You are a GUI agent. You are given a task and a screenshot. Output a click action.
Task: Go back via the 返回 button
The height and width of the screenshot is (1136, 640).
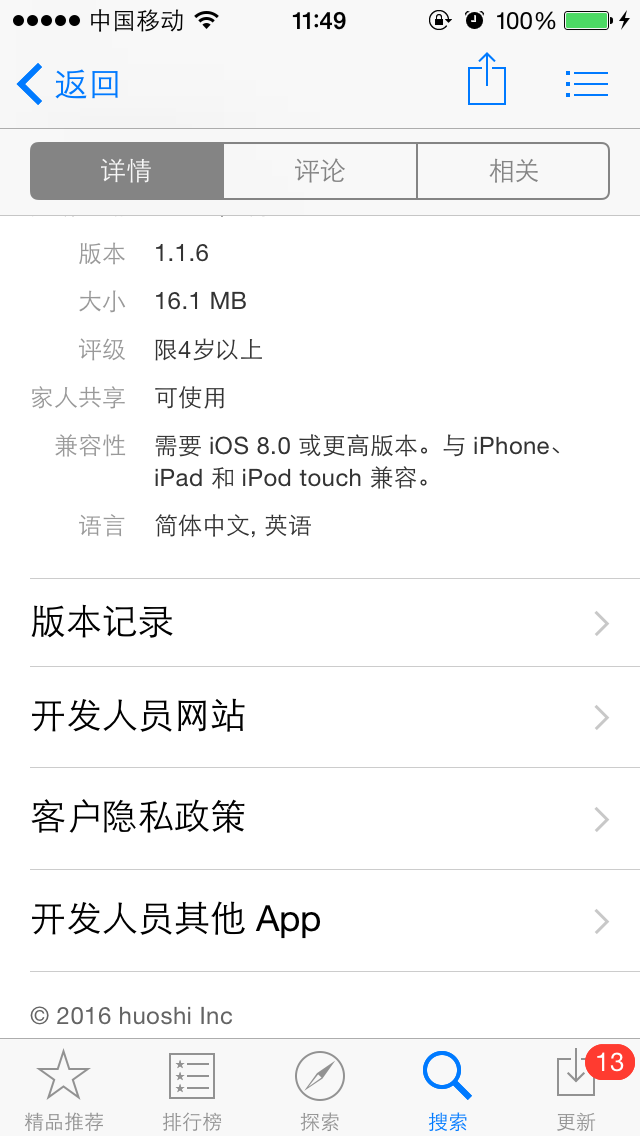click(68, 84)
